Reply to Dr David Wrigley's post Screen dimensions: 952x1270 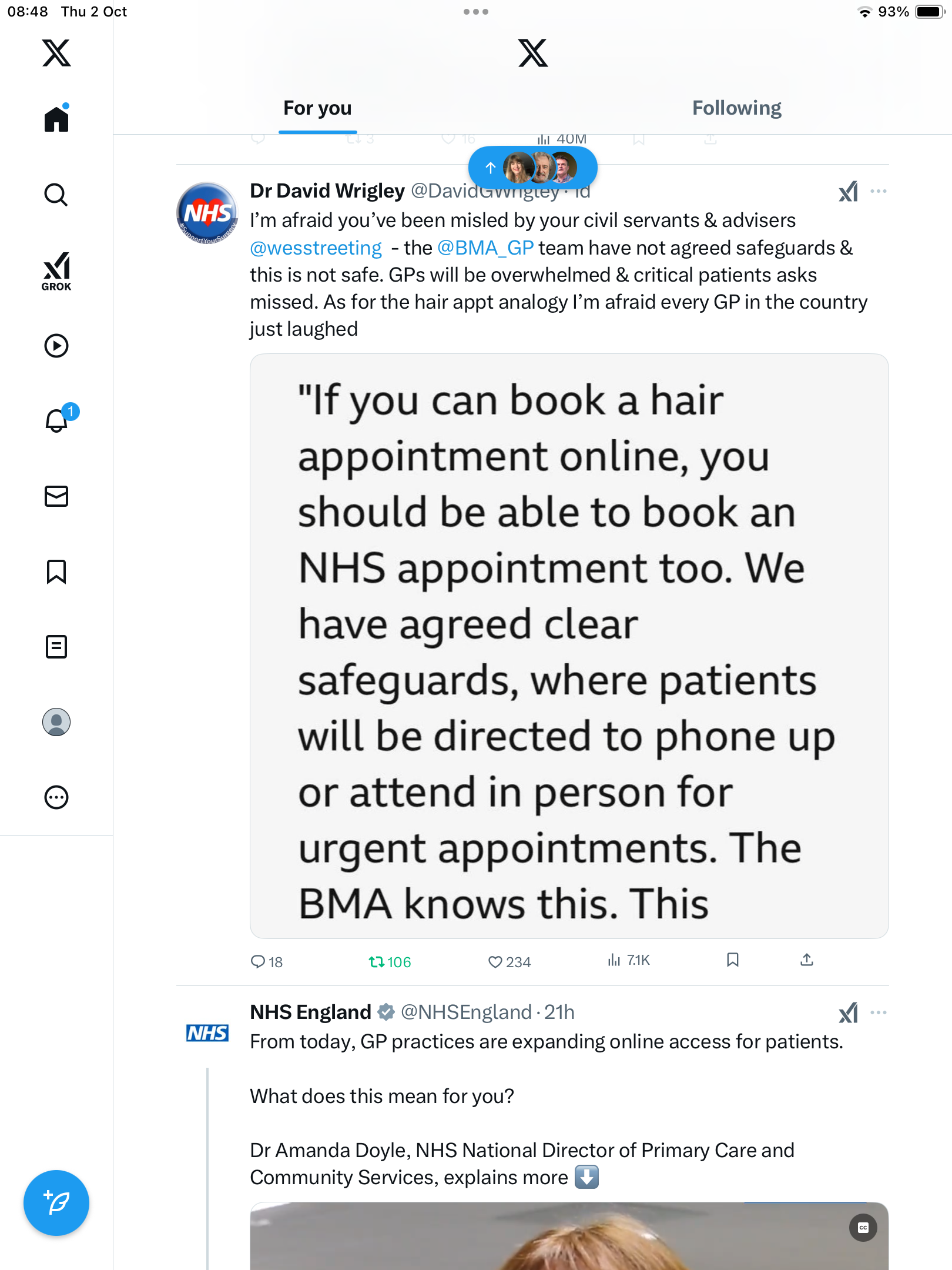[259, 961]
